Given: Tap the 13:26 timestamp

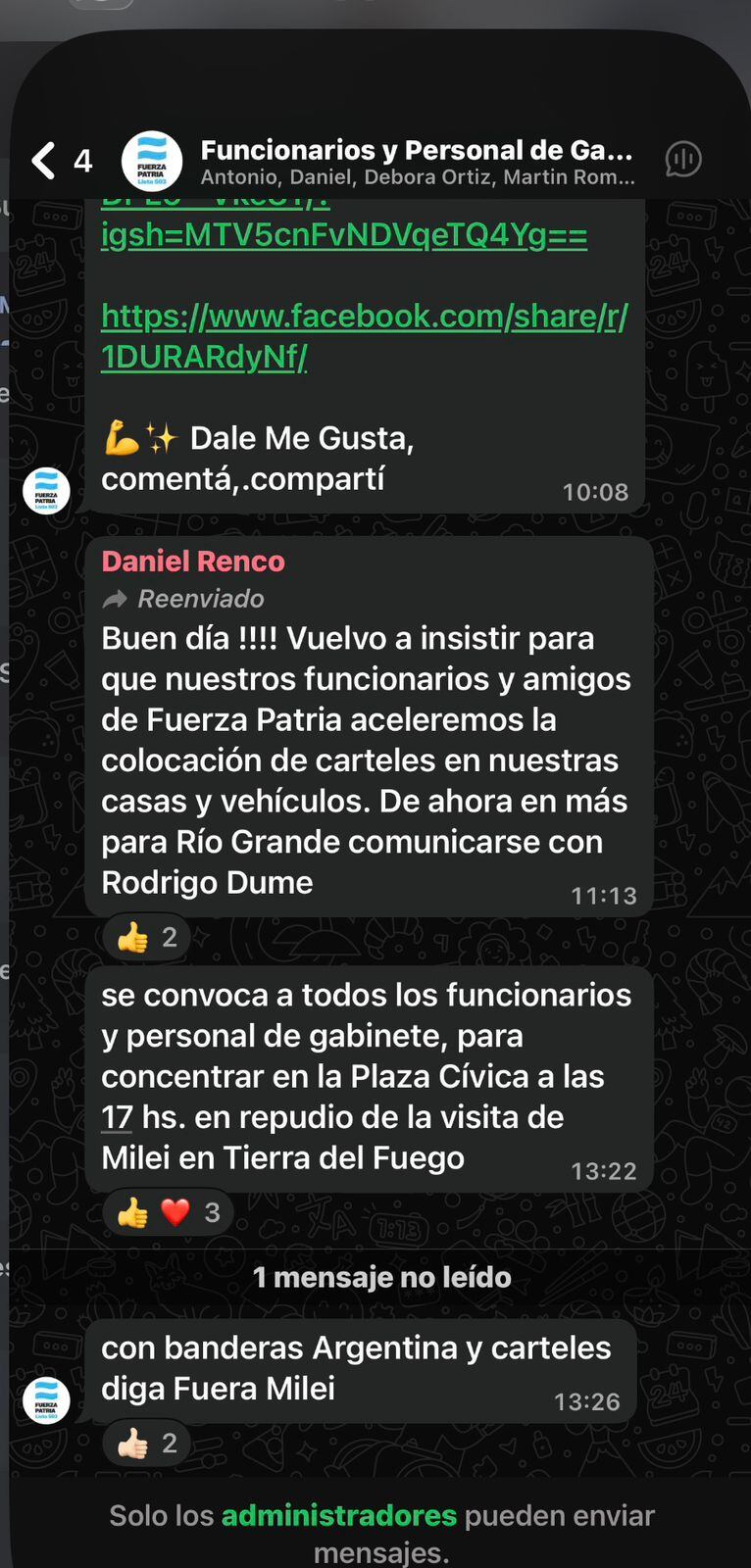Looking at the screenshot, I should coord(587,1401).
